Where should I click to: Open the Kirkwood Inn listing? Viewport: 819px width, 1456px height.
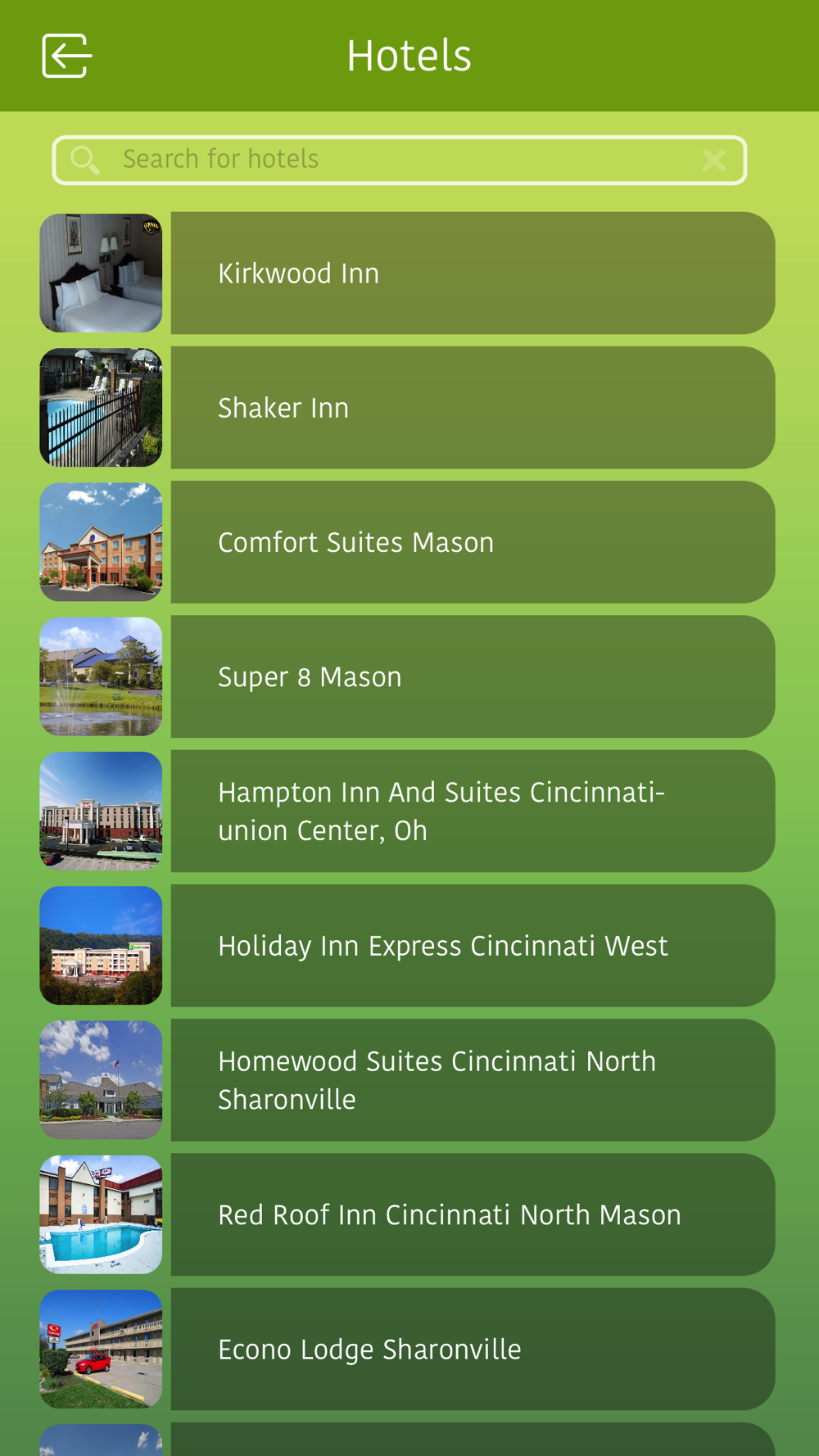click(407, 273)
